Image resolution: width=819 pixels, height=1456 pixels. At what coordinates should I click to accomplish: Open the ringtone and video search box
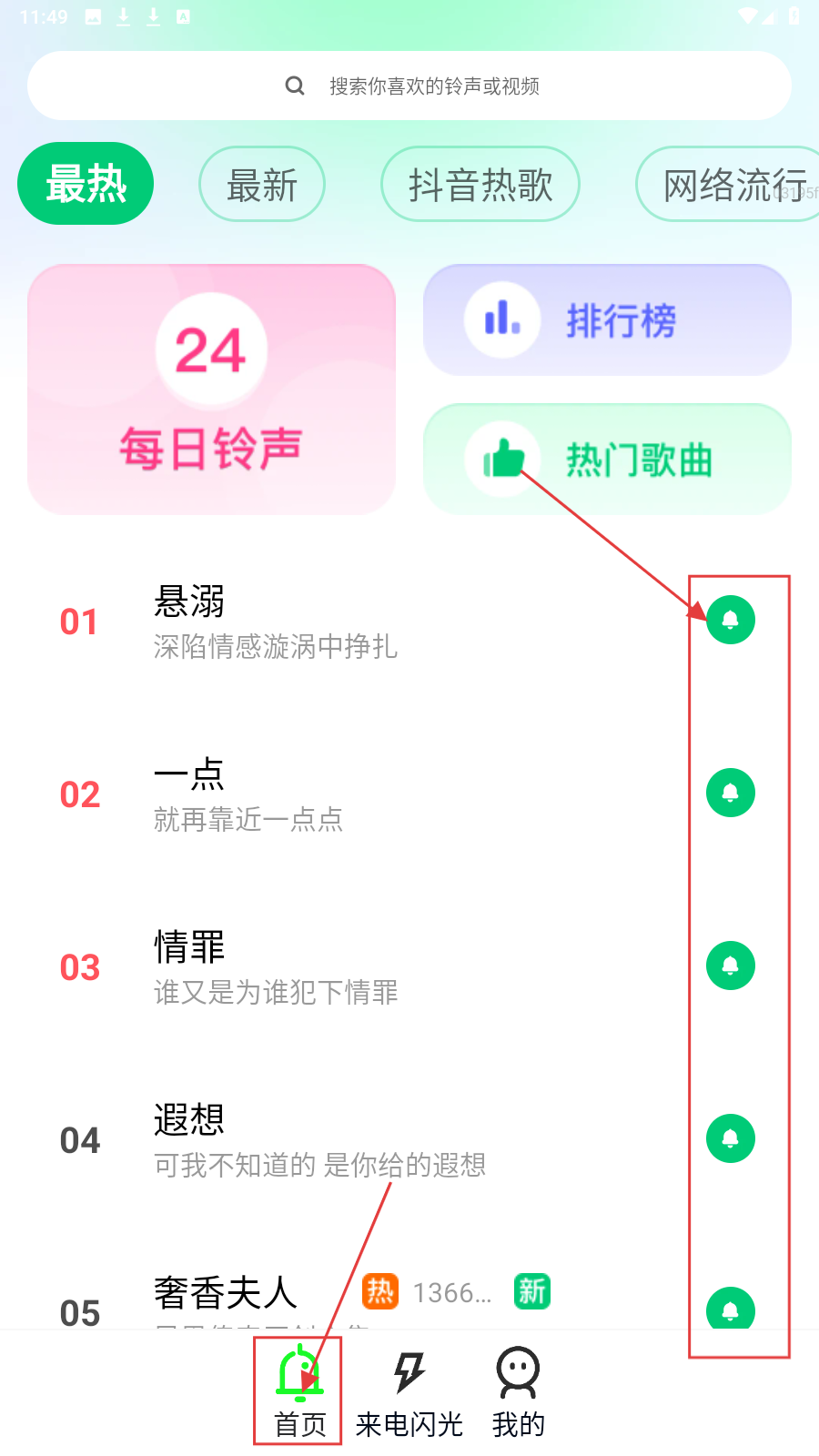(409, 86)
